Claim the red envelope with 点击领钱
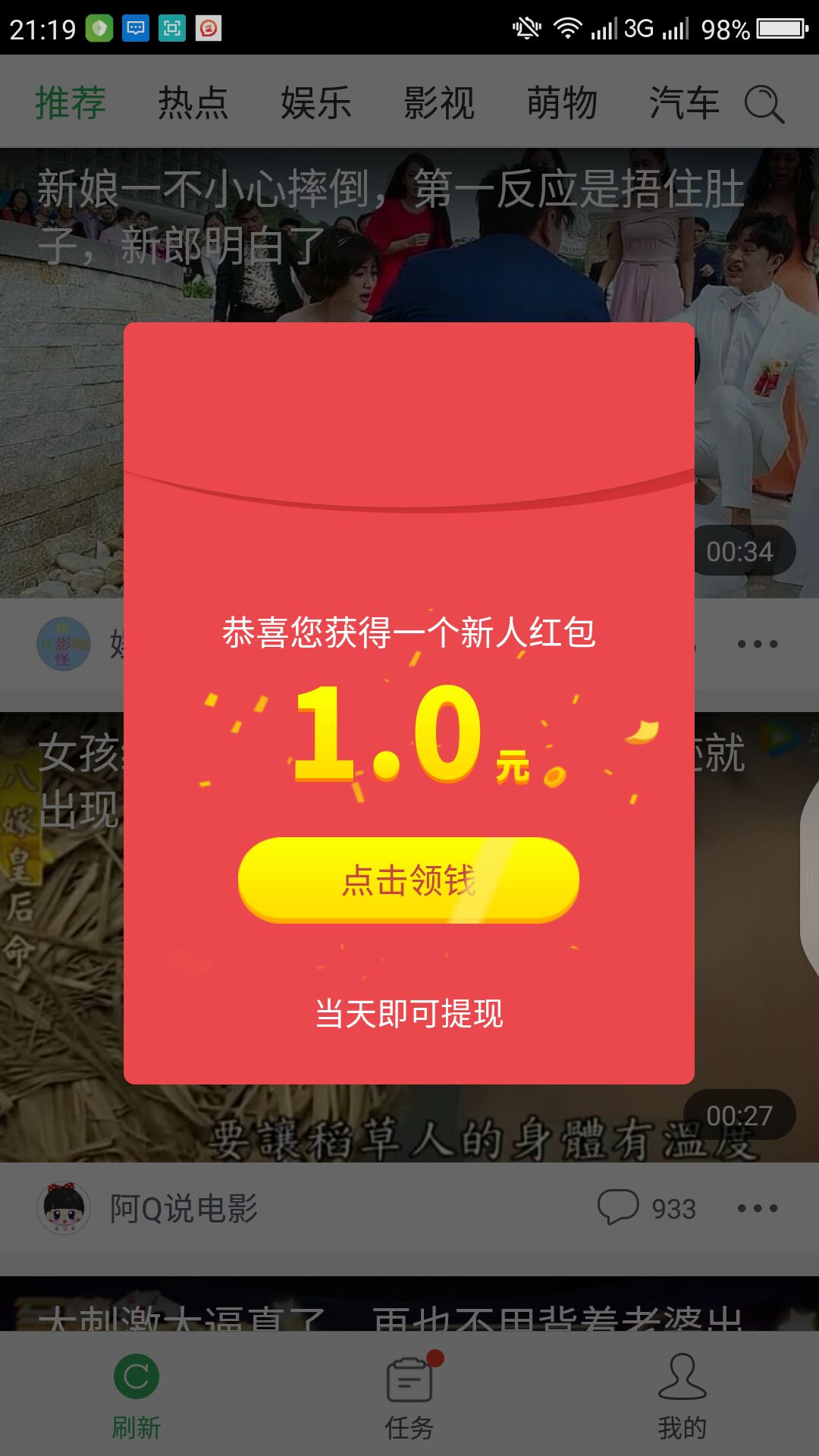This screenshot has width=819, height=1456. (409, 880)
